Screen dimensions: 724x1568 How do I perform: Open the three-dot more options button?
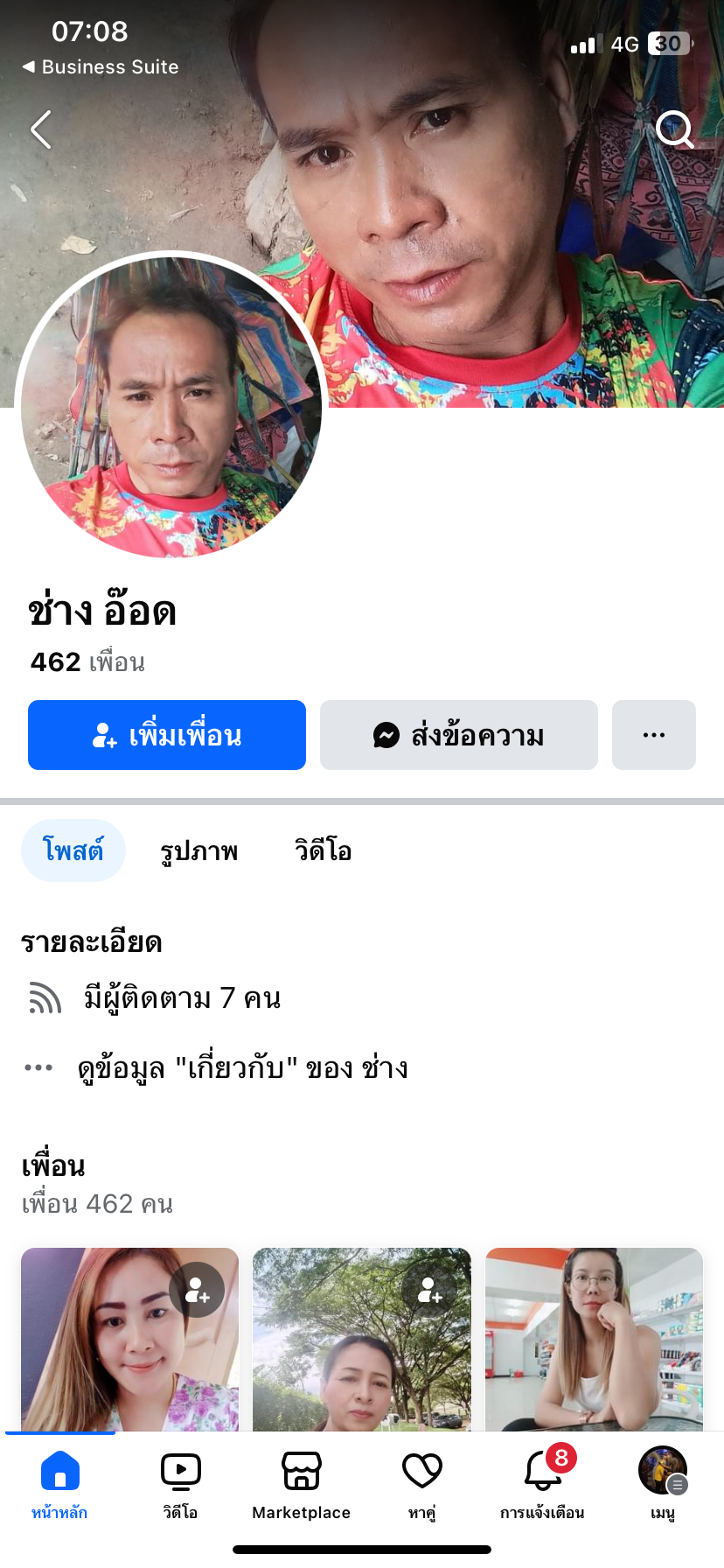(x=653, y=735)
